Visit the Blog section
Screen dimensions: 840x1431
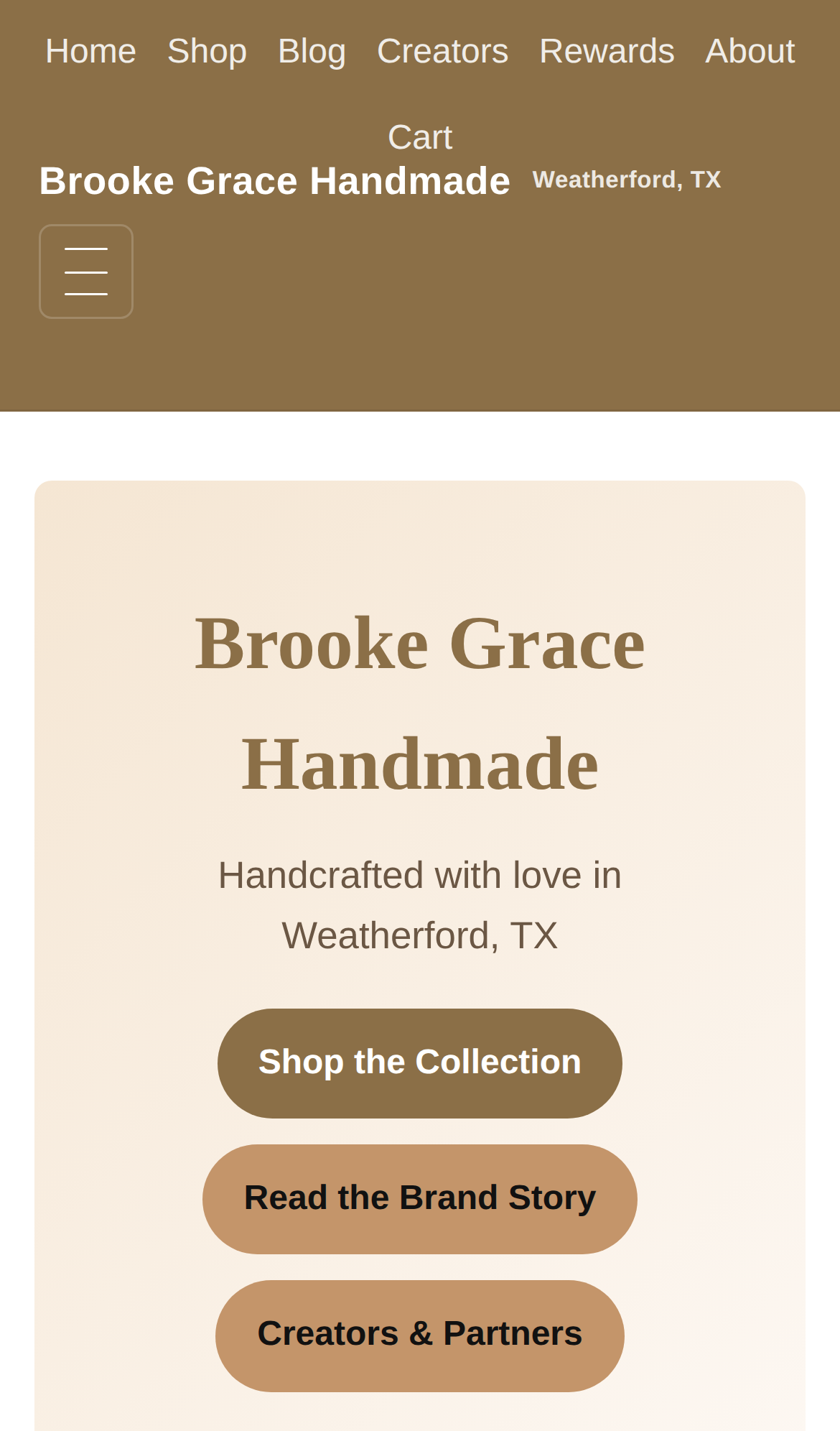coord(312,50)
